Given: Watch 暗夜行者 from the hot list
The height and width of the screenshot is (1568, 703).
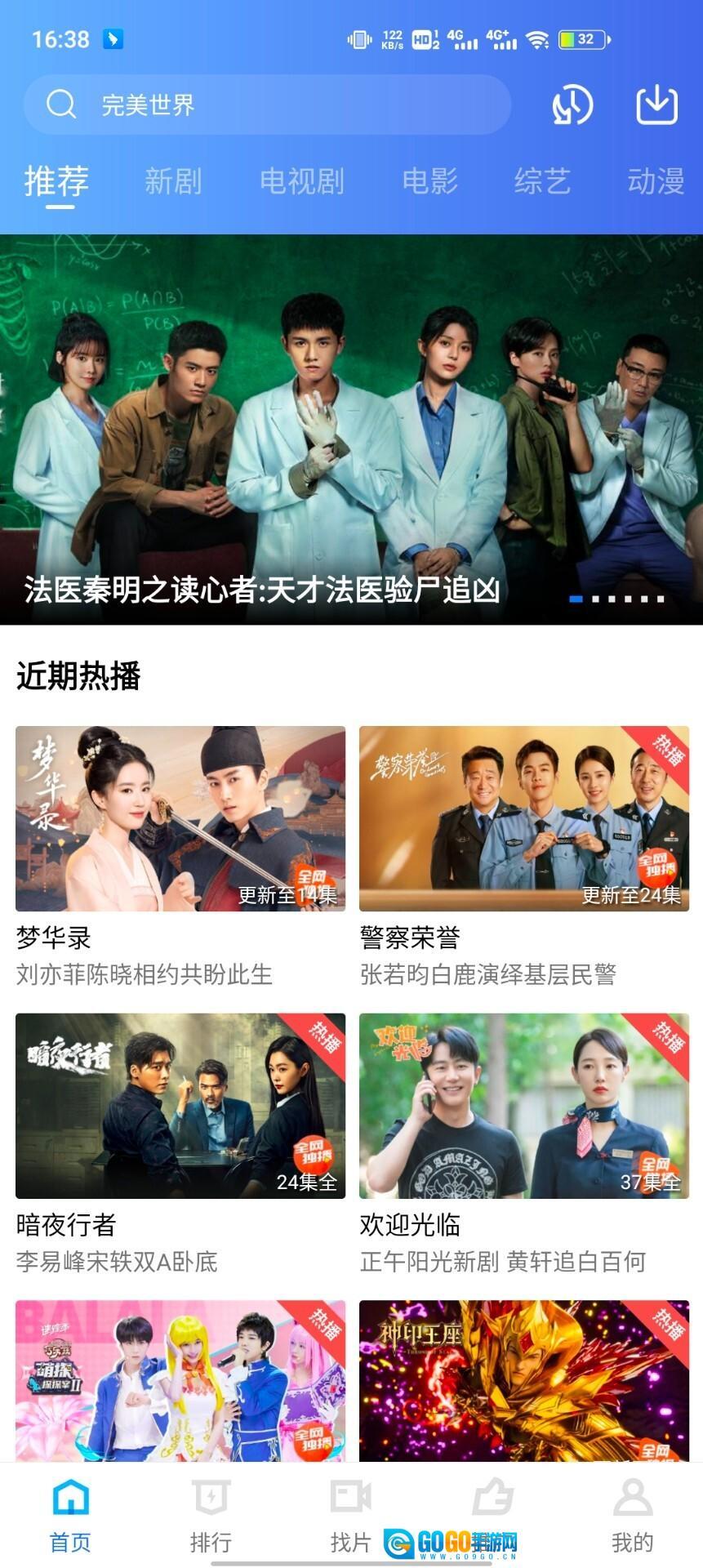Looking at the screenshot, I should click(180, 1106).
